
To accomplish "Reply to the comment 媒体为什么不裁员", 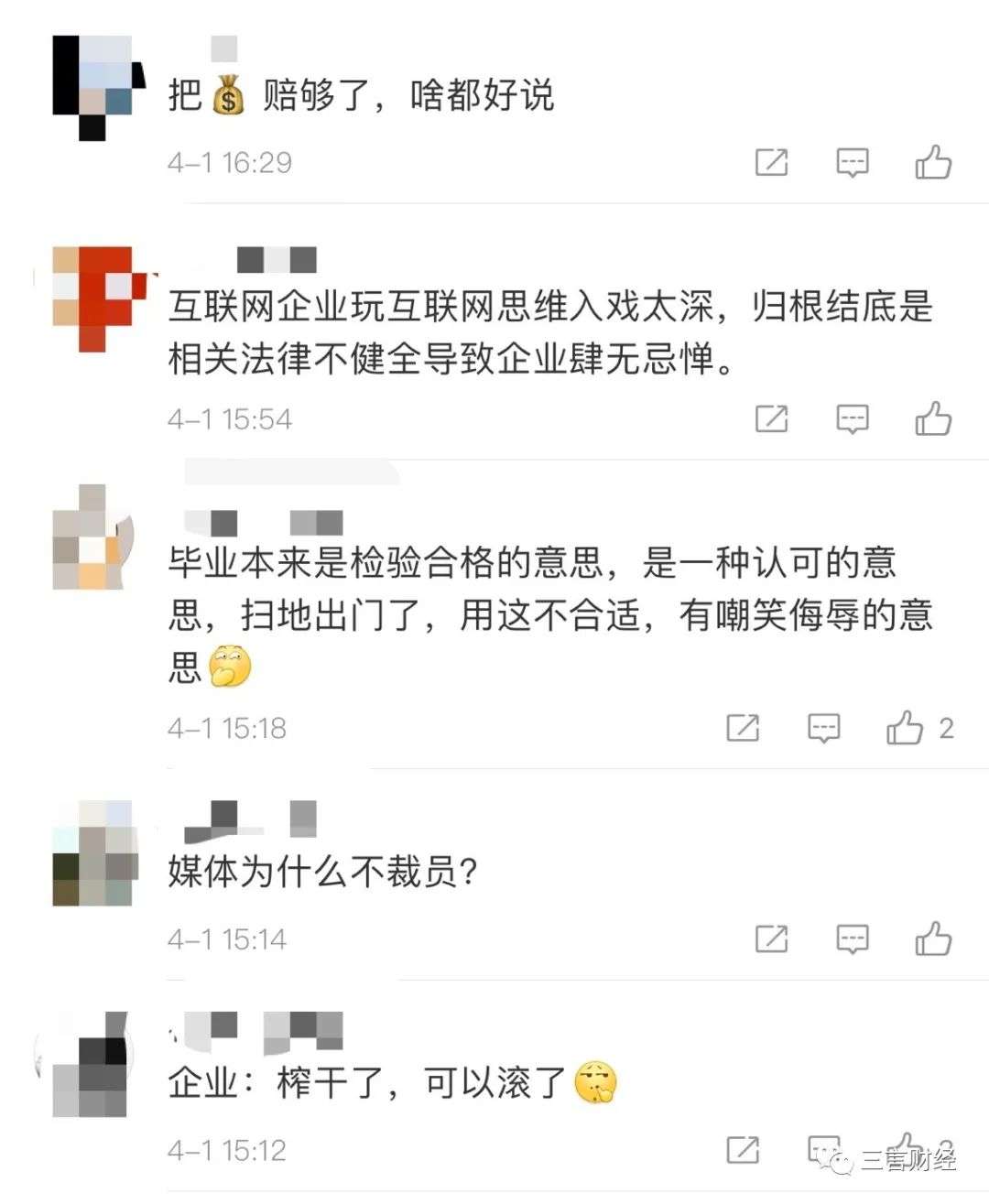I will pos(852,938).
